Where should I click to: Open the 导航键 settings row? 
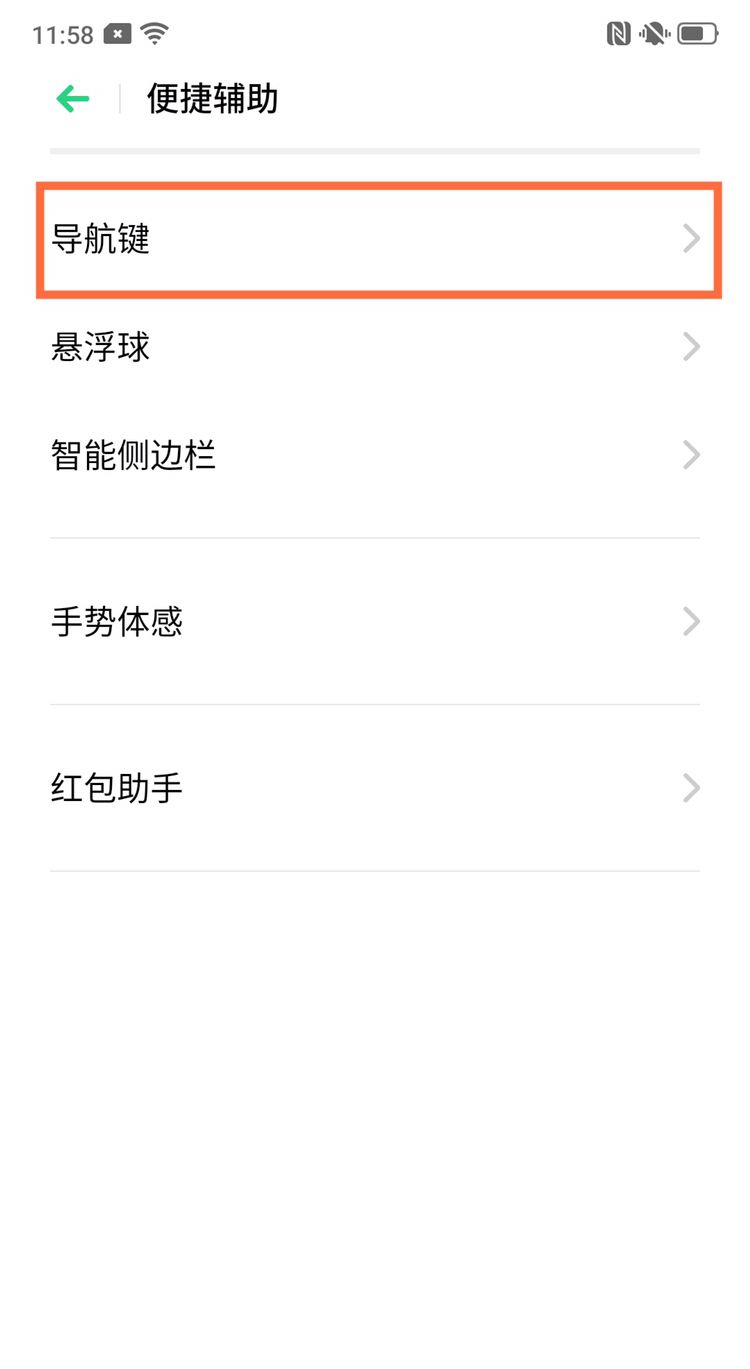click(375, 239)
